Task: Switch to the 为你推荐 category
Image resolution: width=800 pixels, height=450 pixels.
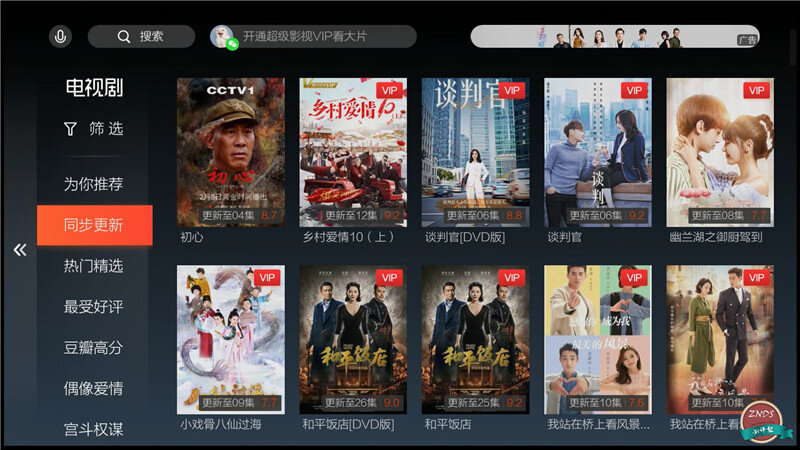Action: [94, 184]
